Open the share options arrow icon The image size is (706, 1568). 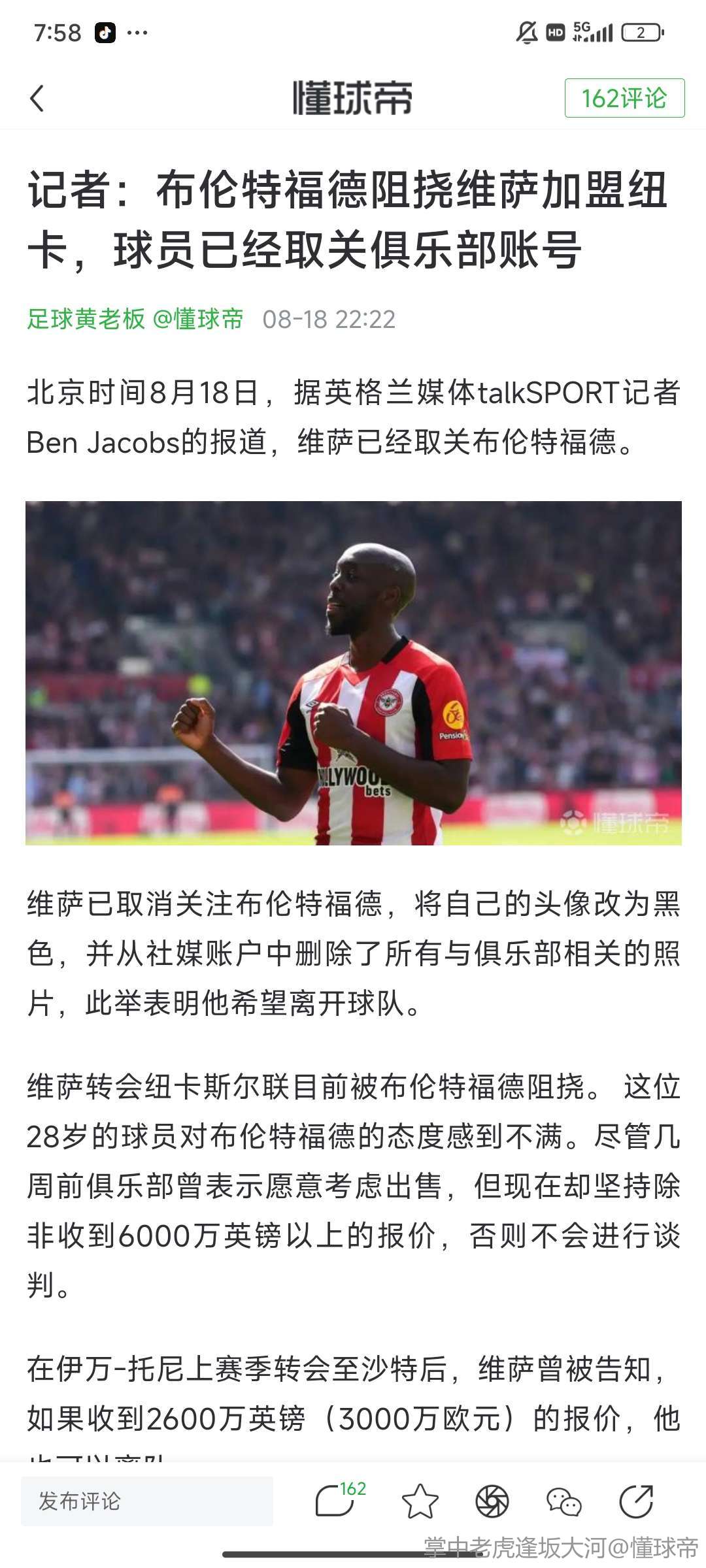pyautogui.click(x=636, y=1501)
